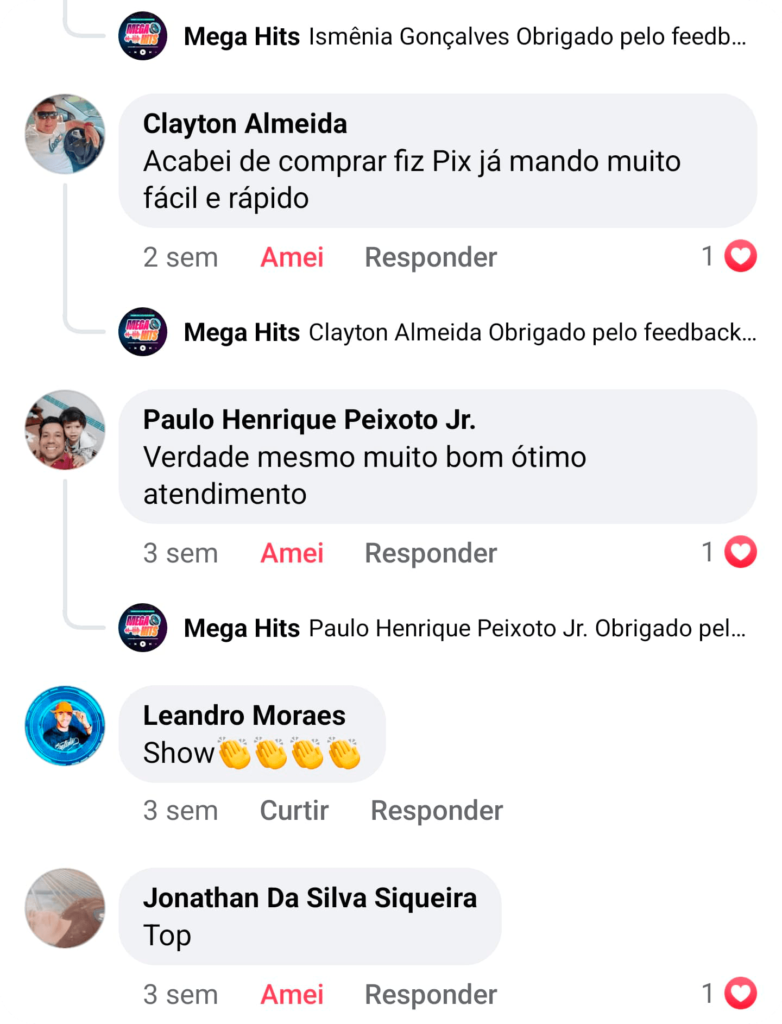Image resolution: width=782 pixels, height=1024 pixels.
Task: Reply to Clayton Almeida's comment
Action: (430, 257)
